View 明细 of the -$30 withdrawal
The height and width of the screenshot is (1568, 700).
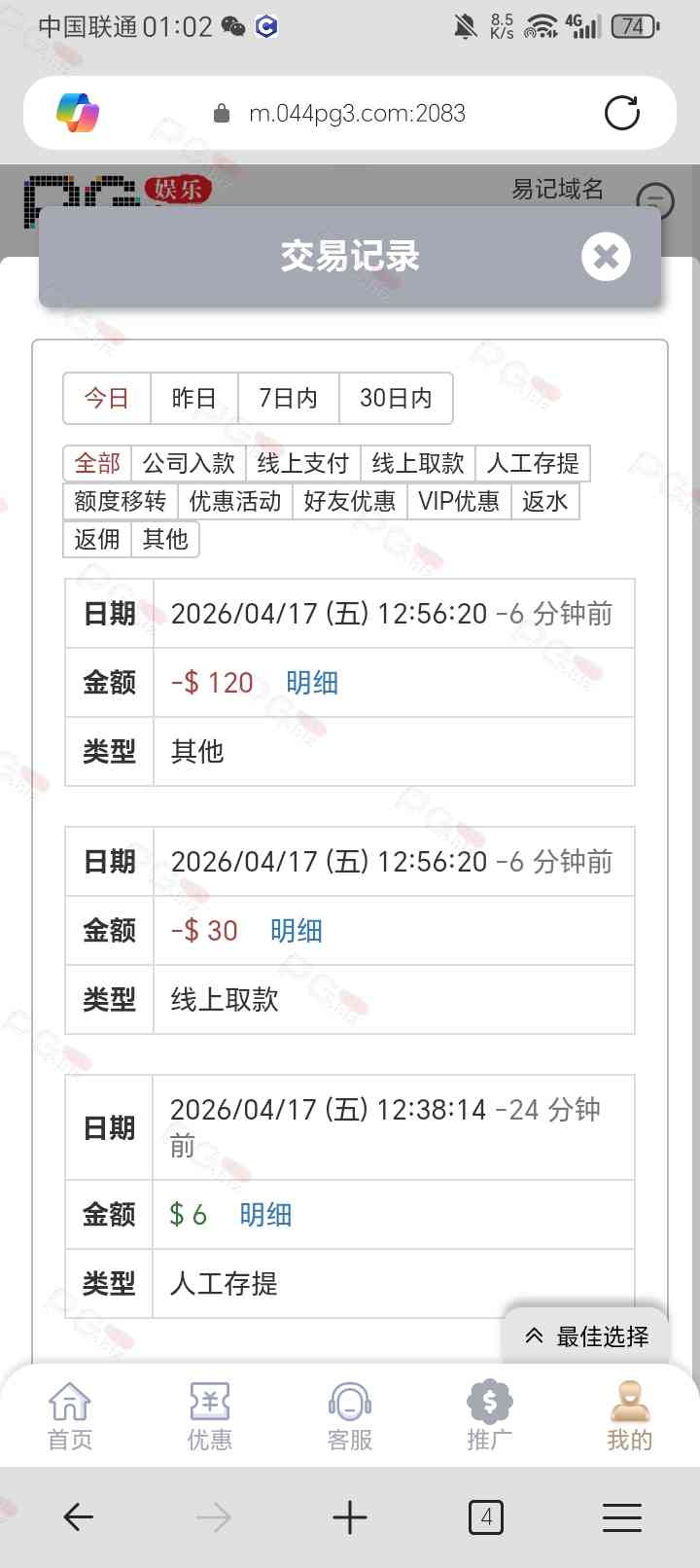[296, 931]
